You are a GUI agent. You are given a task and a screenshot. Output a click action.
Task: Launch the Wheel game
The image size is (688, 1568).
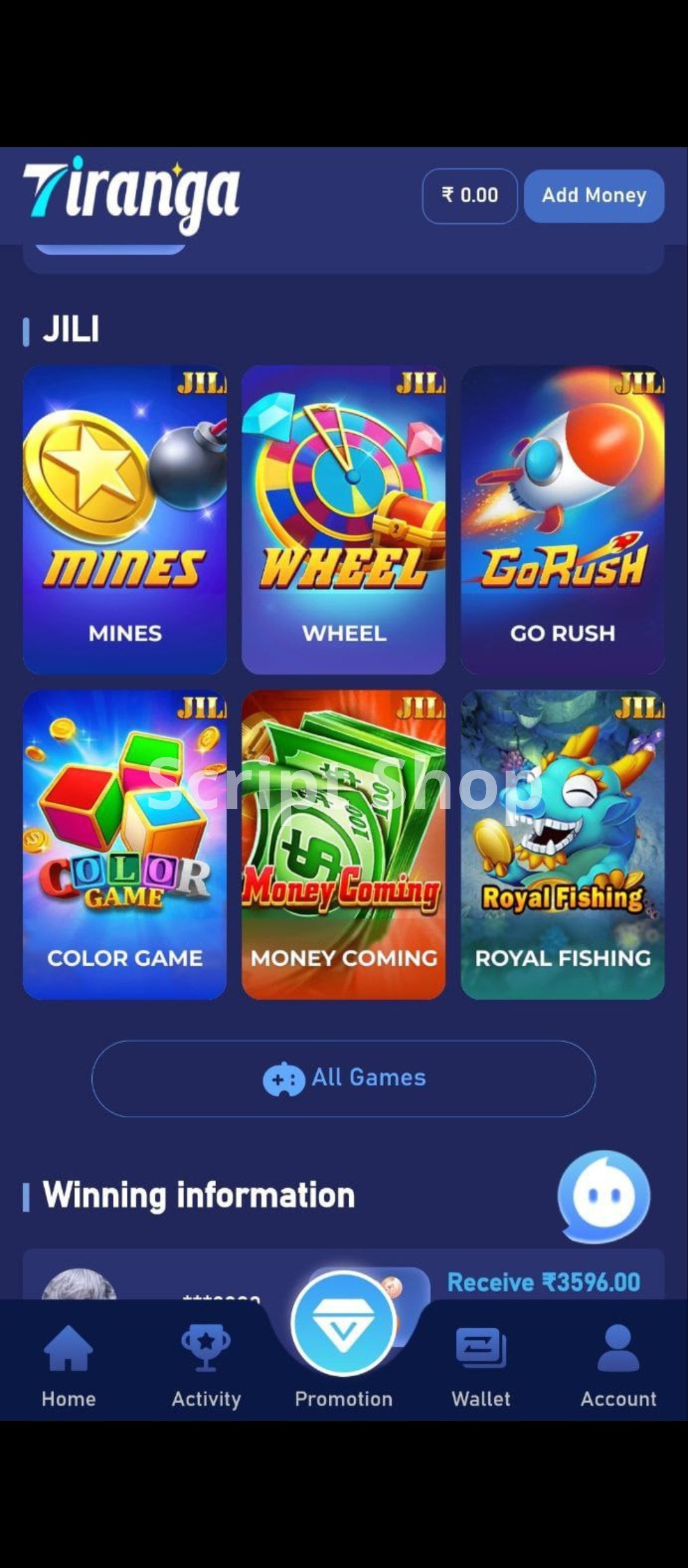pos(344,519)
